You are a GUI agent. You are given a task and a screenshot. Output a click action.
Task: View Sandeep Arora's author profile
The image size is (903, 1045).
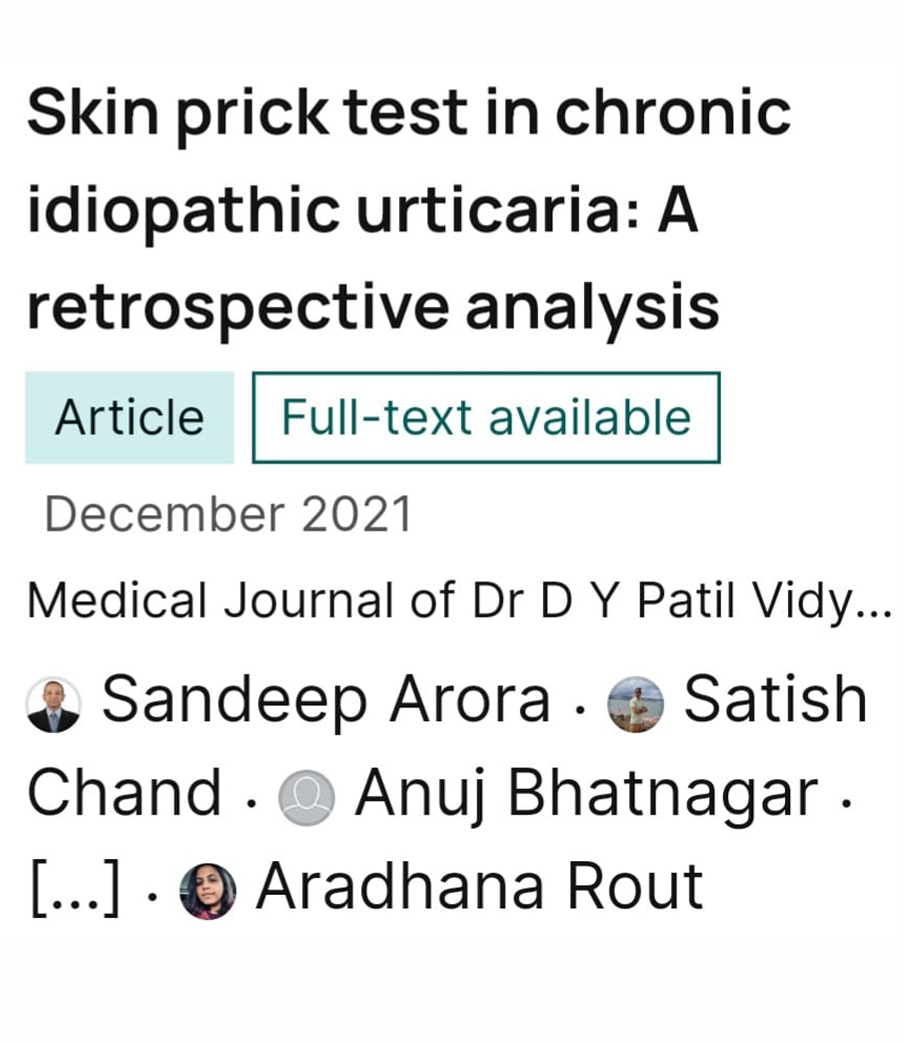[325, 700]
